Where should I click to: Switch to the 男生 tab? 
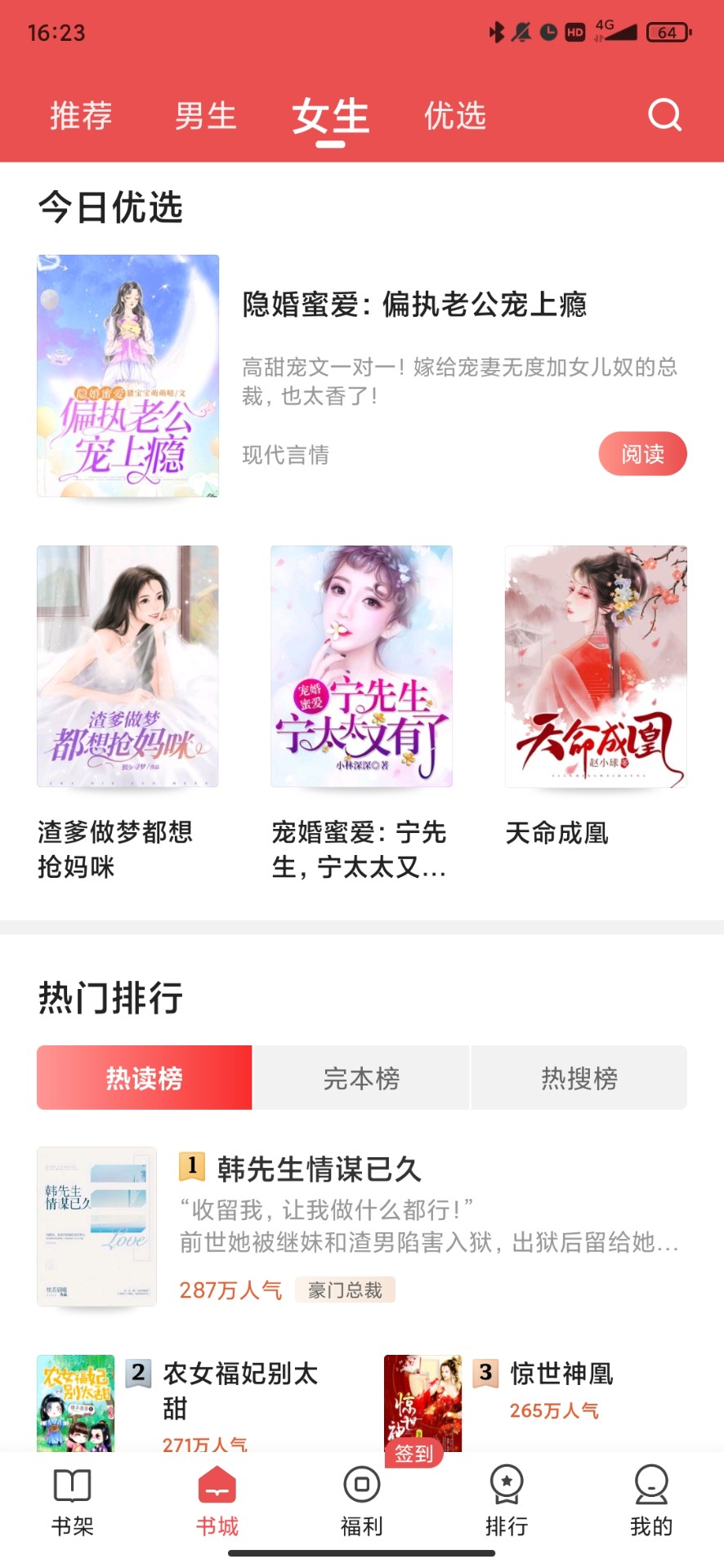tap(205, 114)
